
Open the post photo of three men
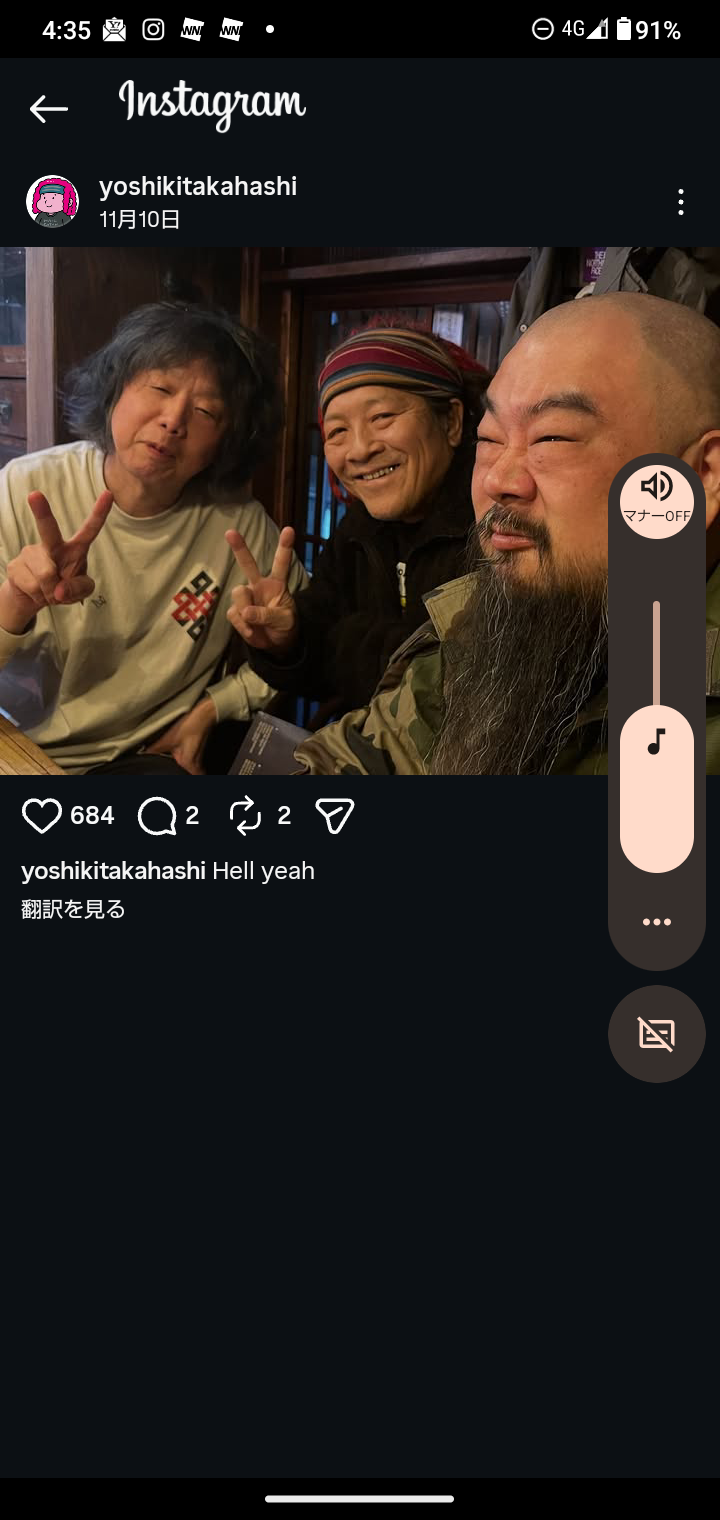pyautogui.click(x=300, y=510)
